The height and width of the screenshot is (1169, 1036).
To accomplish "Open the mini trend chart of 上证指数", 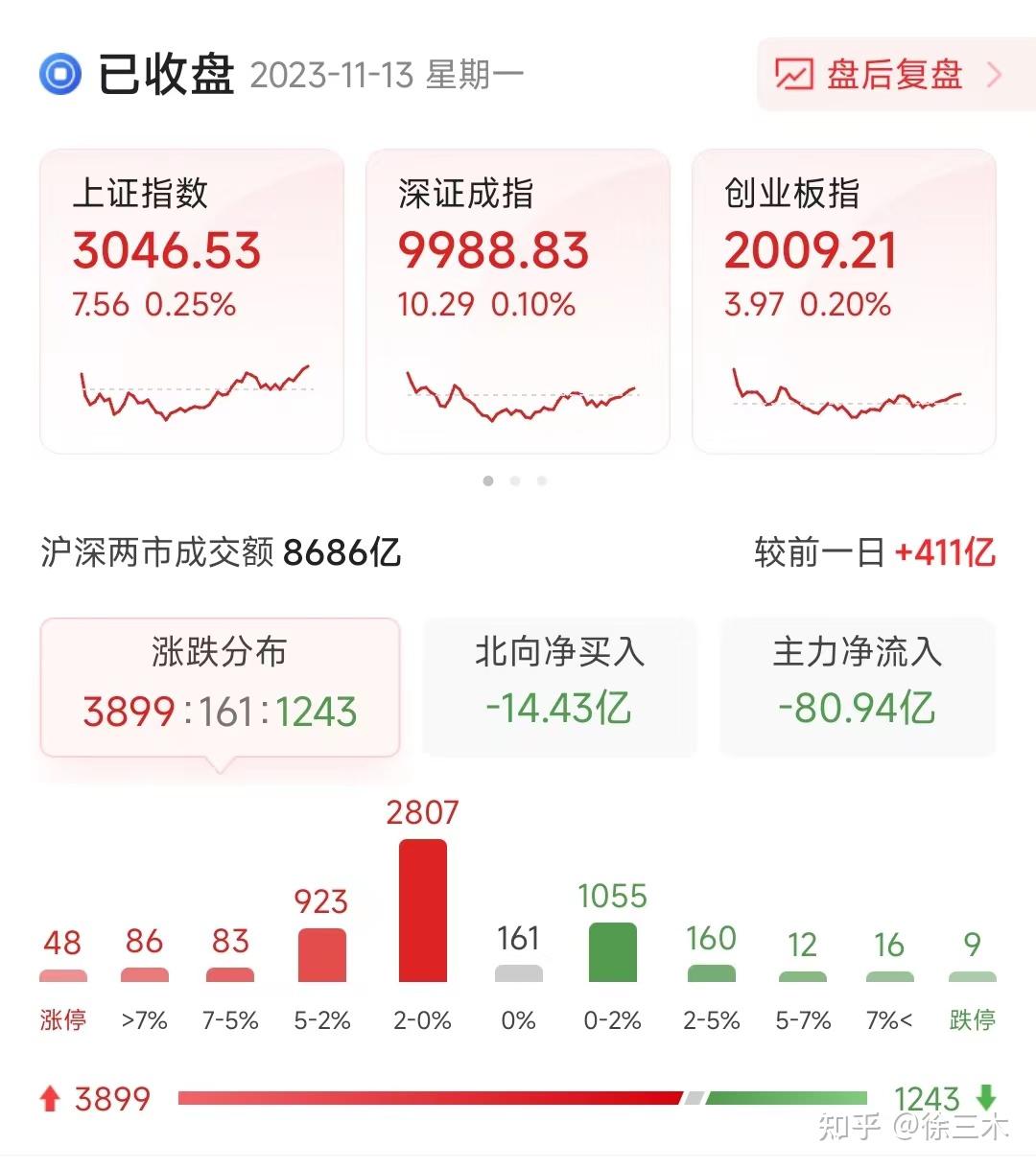I will [x=192, y=393].
